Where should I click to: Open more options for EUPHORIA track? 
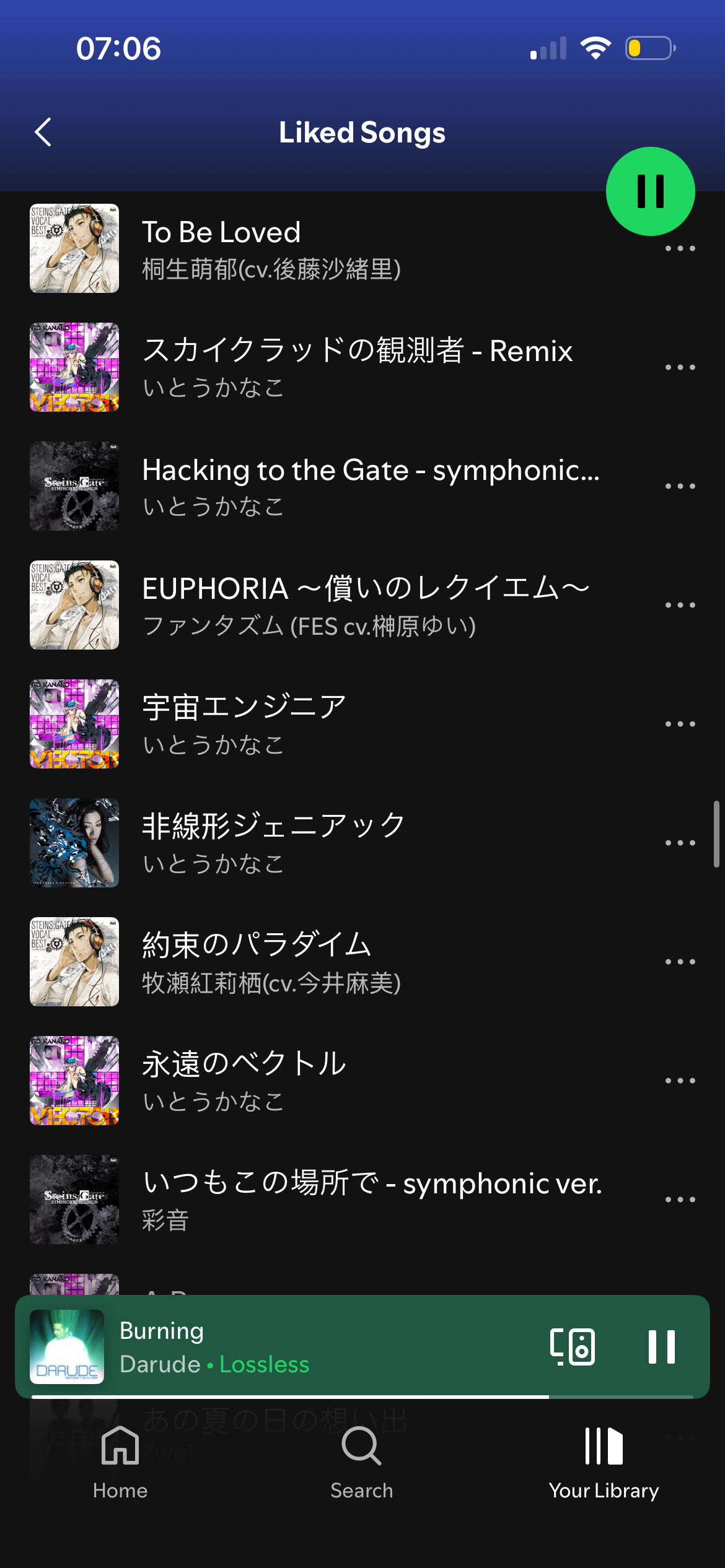[x=680, y=605]
